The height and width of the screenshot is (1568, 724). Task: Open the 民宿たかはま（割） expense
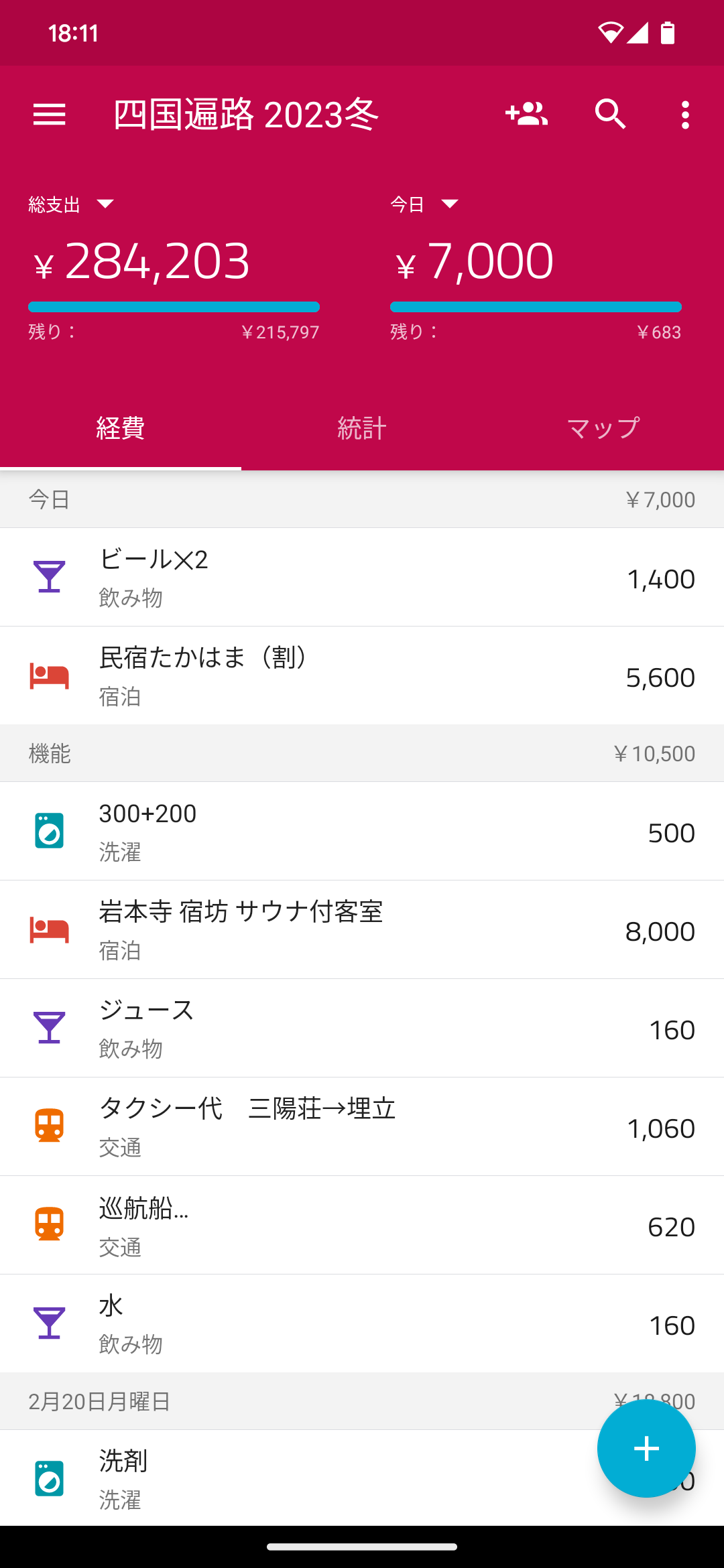click(x=362, y=675)
